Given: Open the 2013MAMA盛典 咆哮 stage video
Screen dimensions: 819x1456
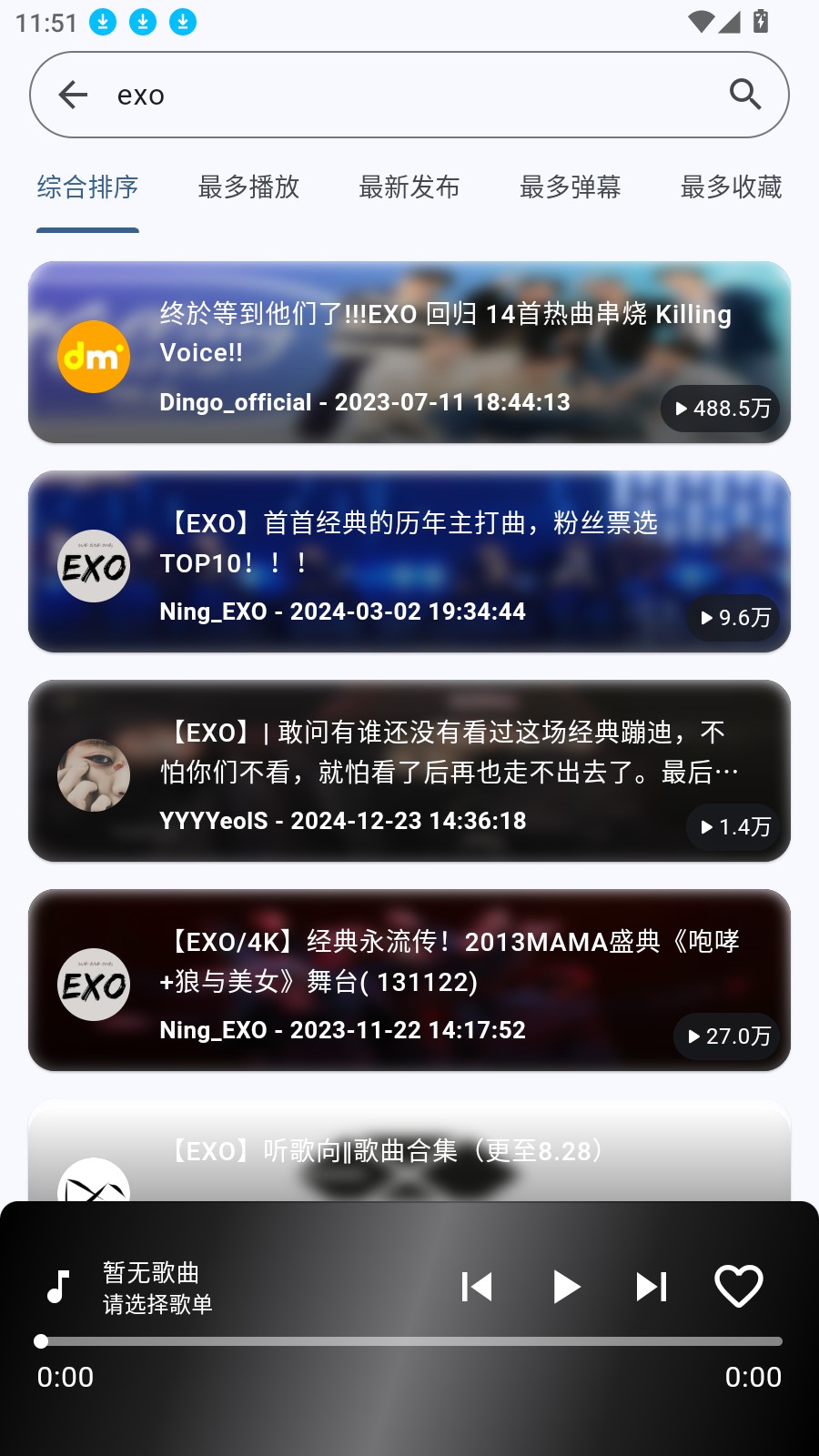Looking at the screenshot, I should click(409, 980).
